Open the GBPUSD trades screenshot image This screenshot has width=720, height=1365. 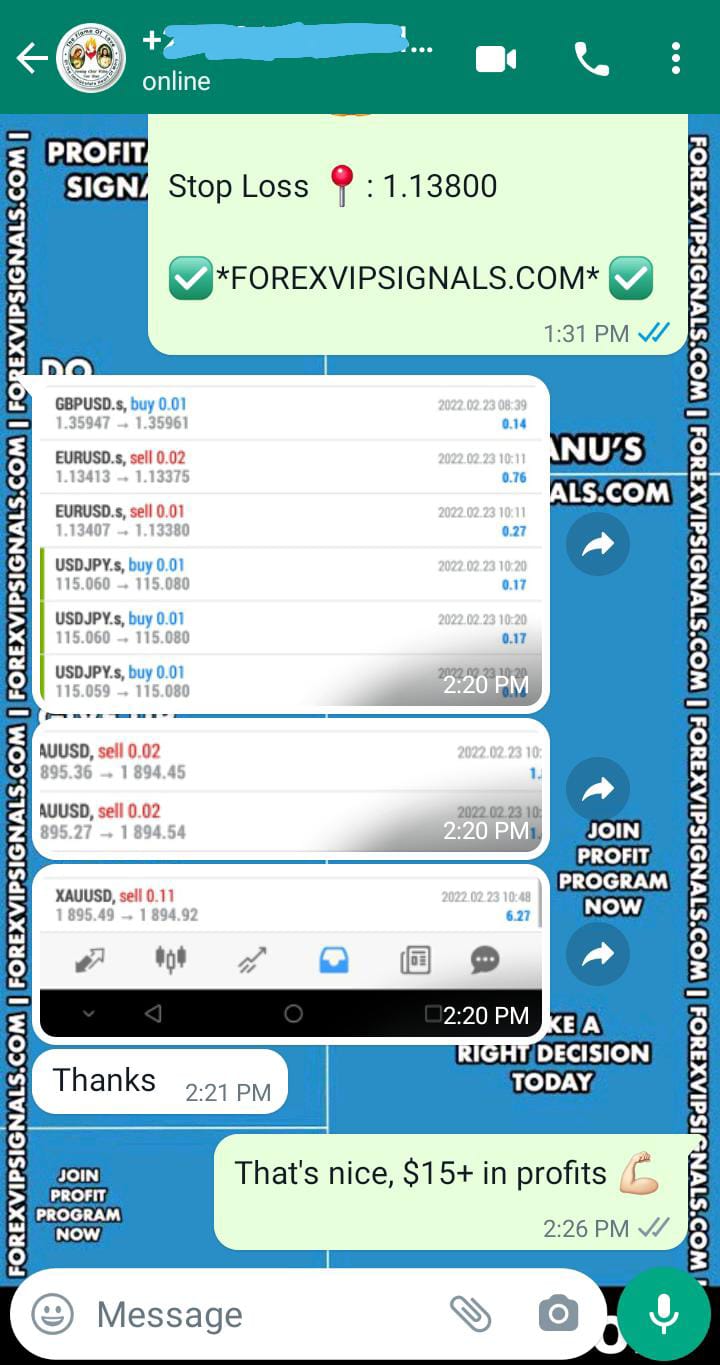tap(290, 545)
